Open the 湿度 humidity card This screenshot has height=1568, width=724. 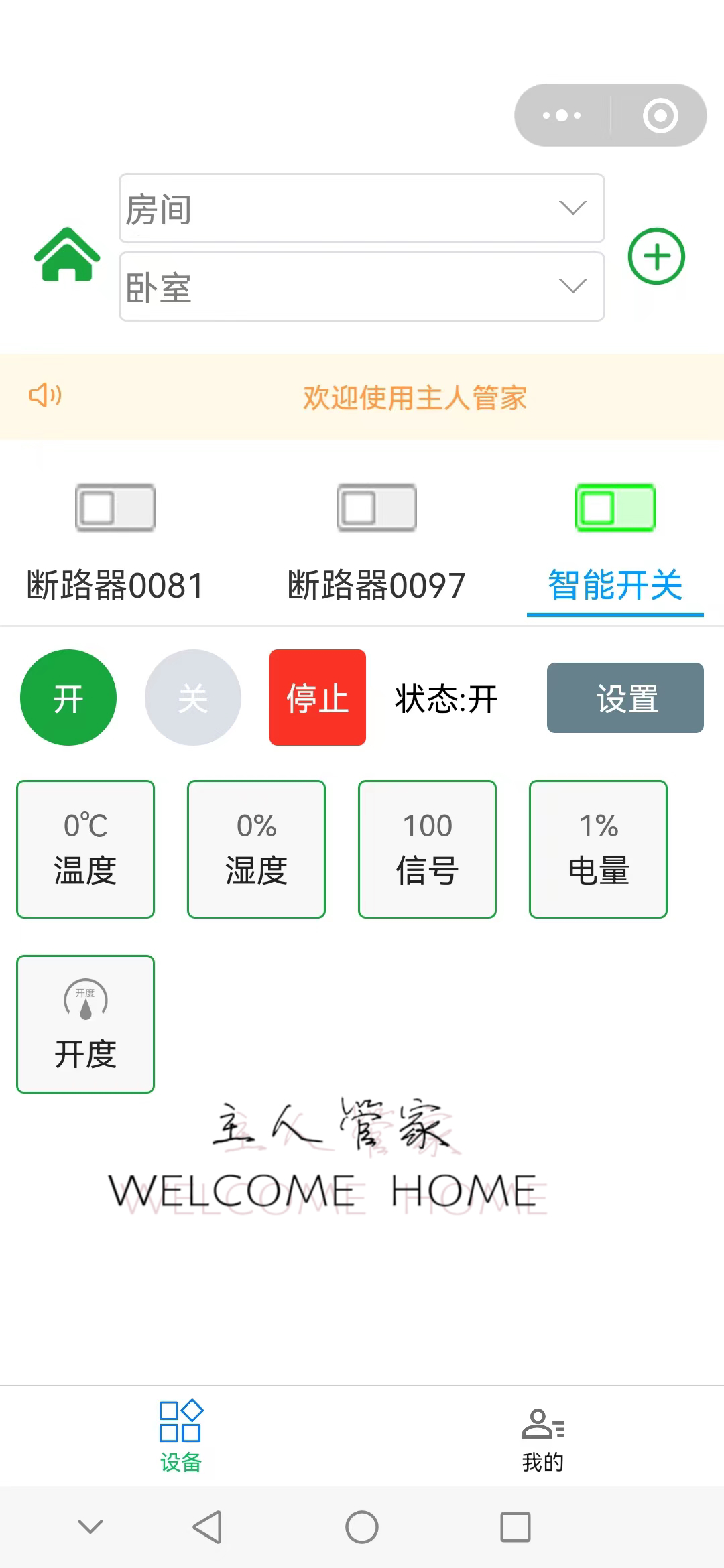coord(257,849)
